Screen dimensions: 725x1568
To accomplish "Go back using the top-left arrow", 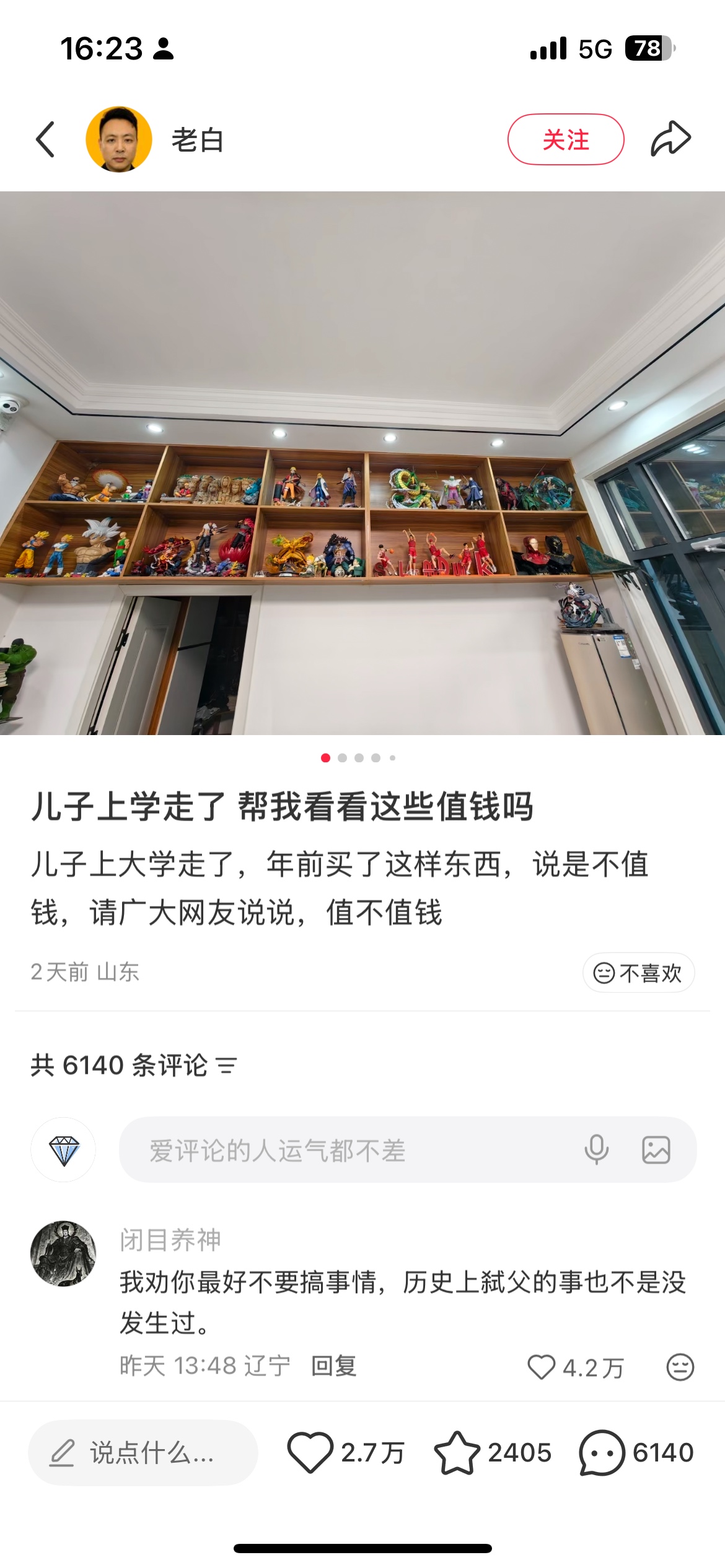I will coord(45,139).
